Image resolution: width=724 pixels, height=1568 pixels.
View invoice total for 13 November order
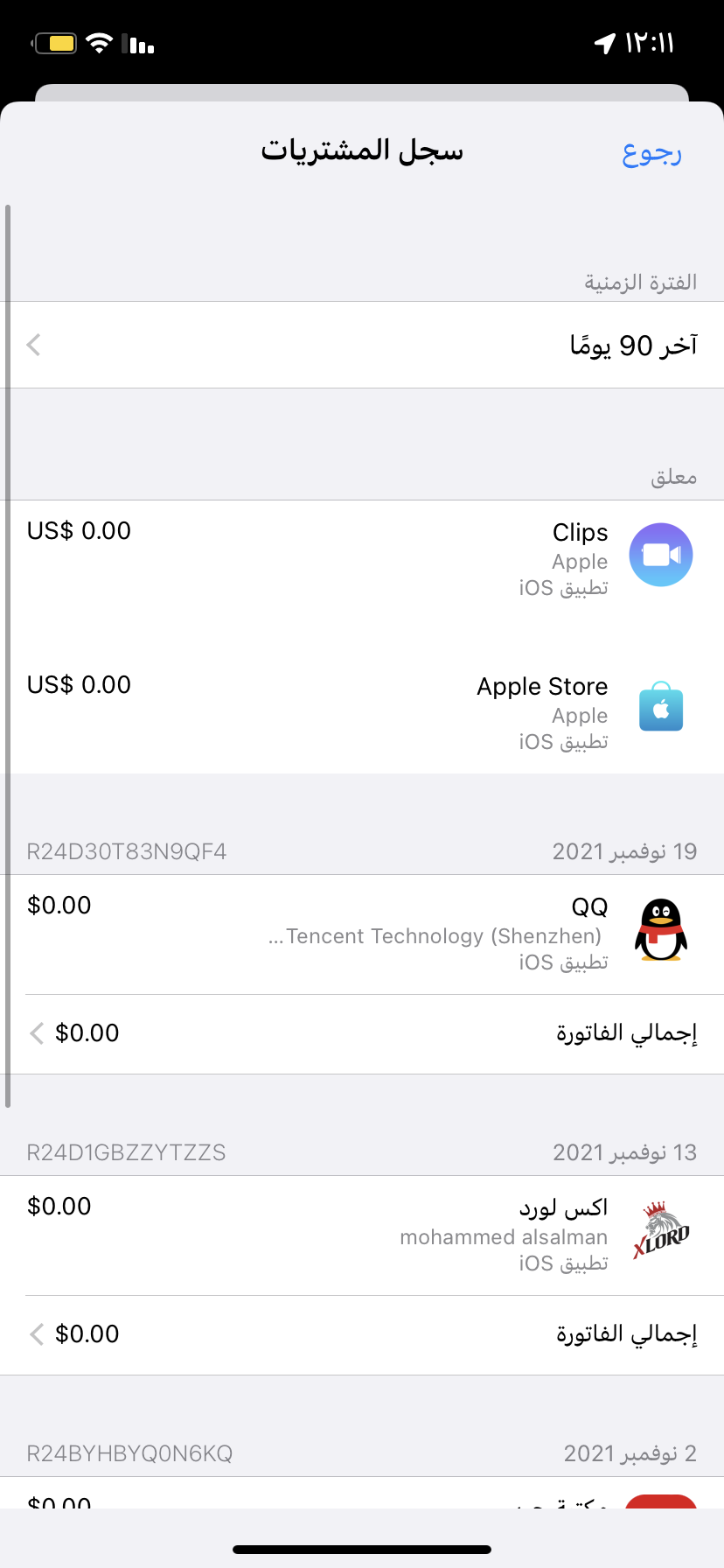pyautogui.click(x=362, y=1335)
